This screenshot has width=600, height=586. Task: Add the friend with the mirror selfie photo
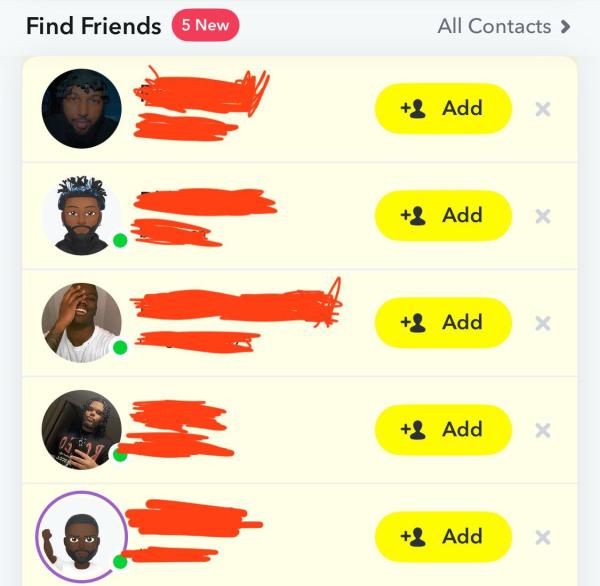[x=443, y=429]
